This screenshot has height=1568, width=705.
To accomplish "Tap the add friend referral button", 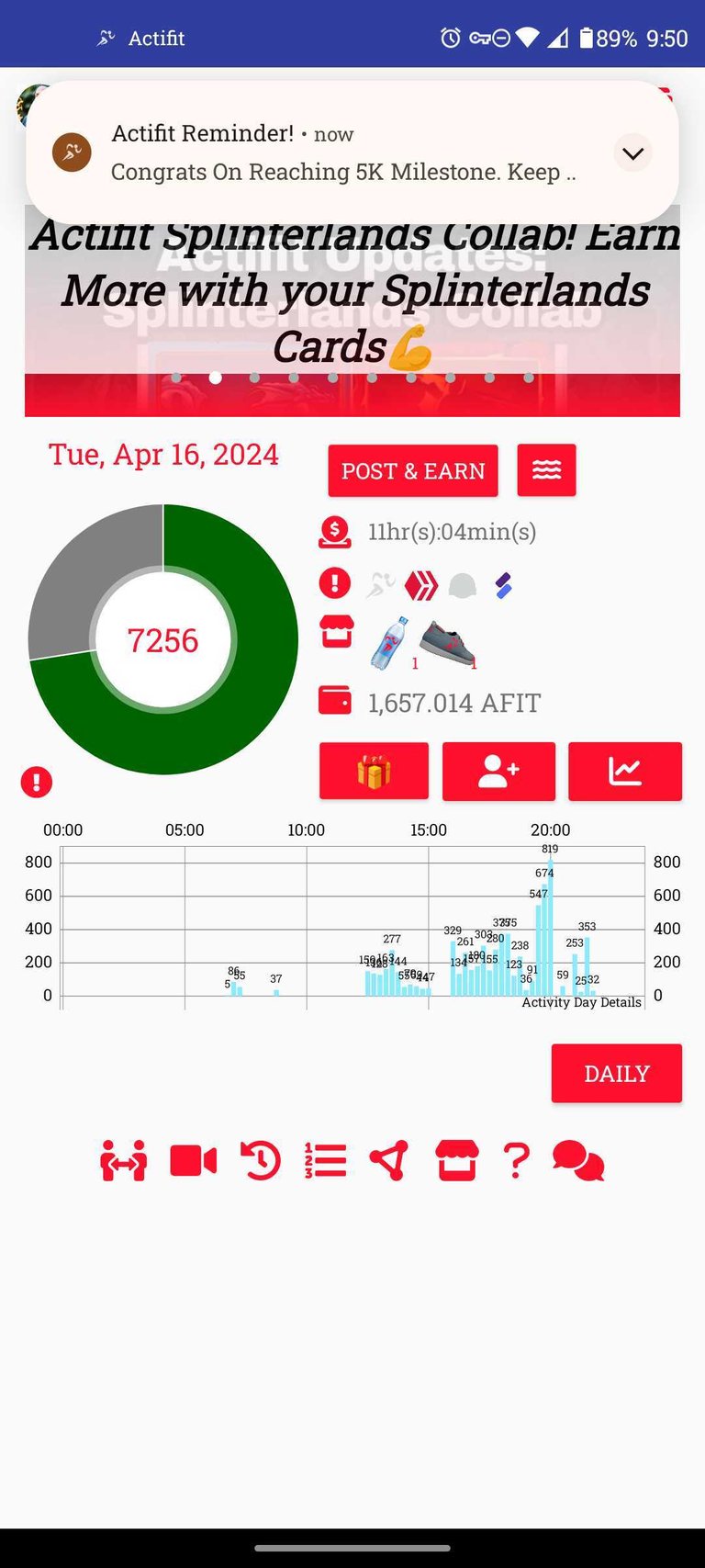I will coord(498,772).
